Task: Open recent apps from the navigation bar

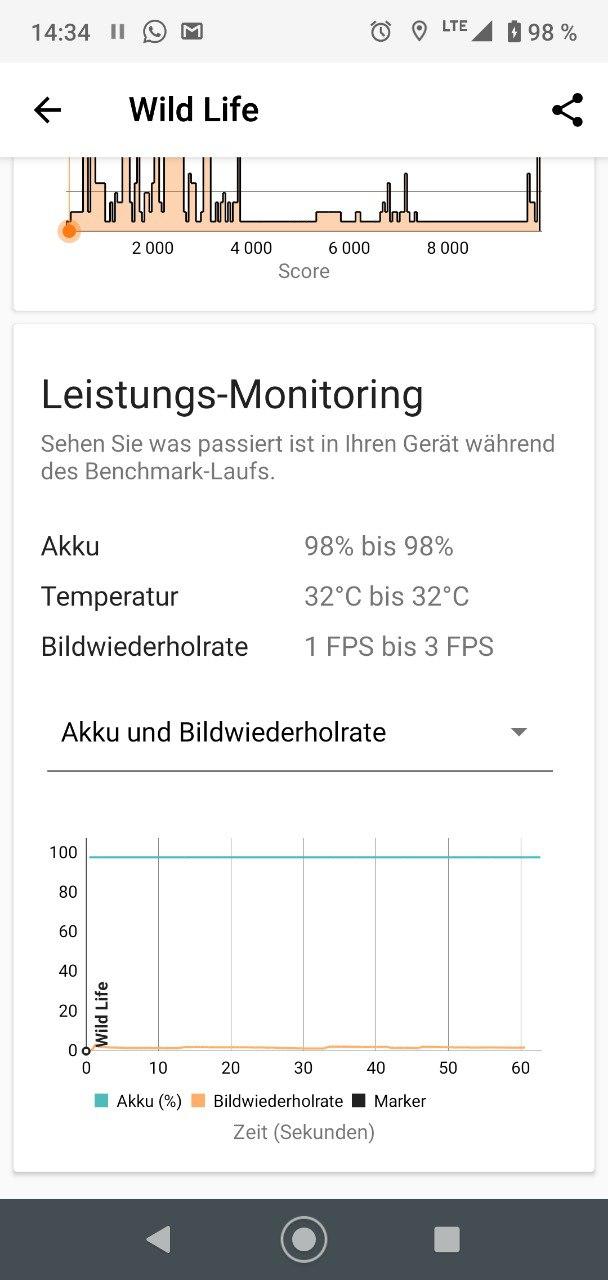Action: (446, 1240)
